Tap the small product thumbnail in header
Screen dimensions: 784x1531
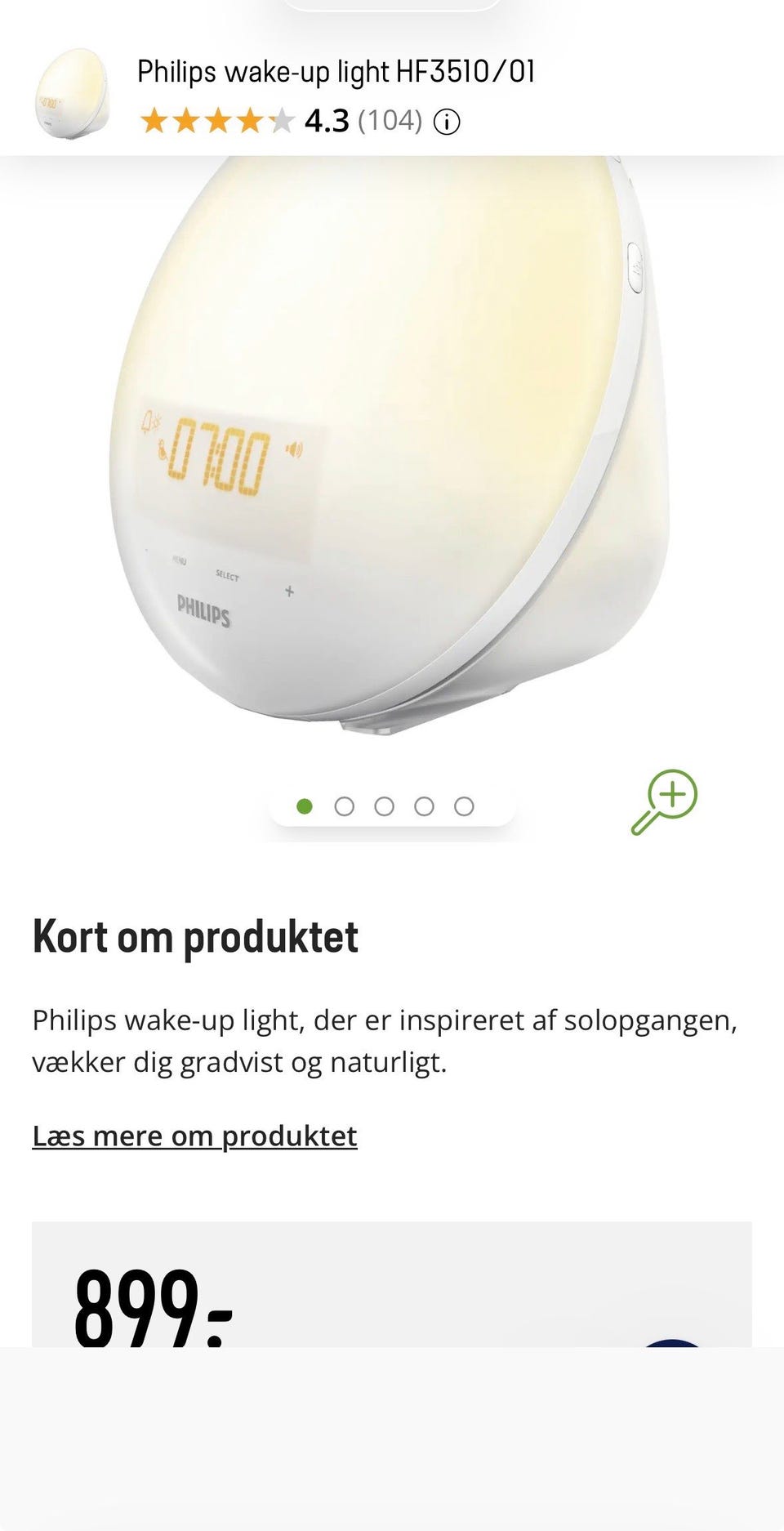72,94
